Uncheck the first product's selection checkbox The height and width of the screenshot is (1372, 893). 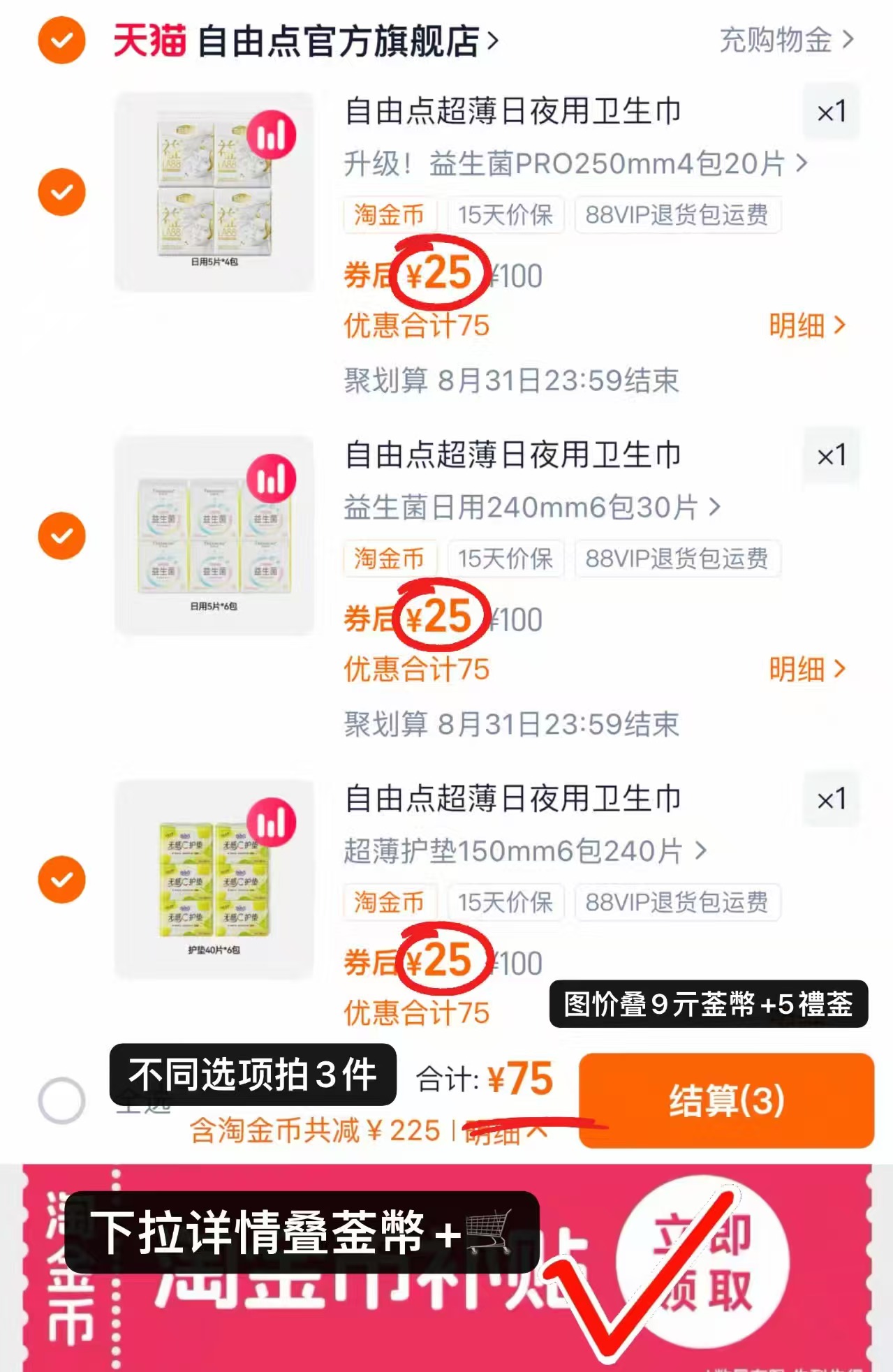point(61,191)
